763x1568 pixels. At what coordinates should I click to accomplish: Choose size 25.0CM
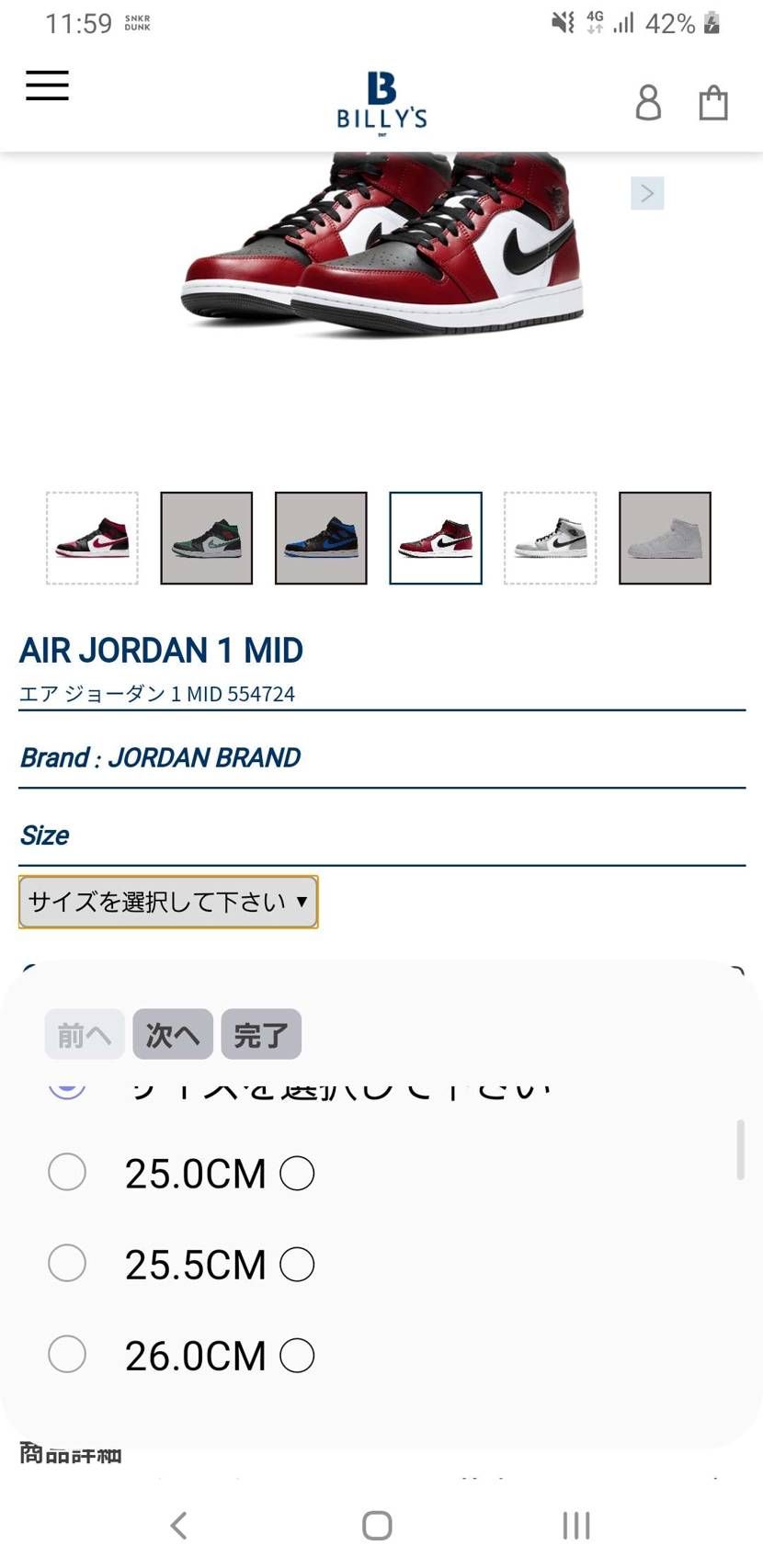pyautogui.click(x=67, y=1173)
